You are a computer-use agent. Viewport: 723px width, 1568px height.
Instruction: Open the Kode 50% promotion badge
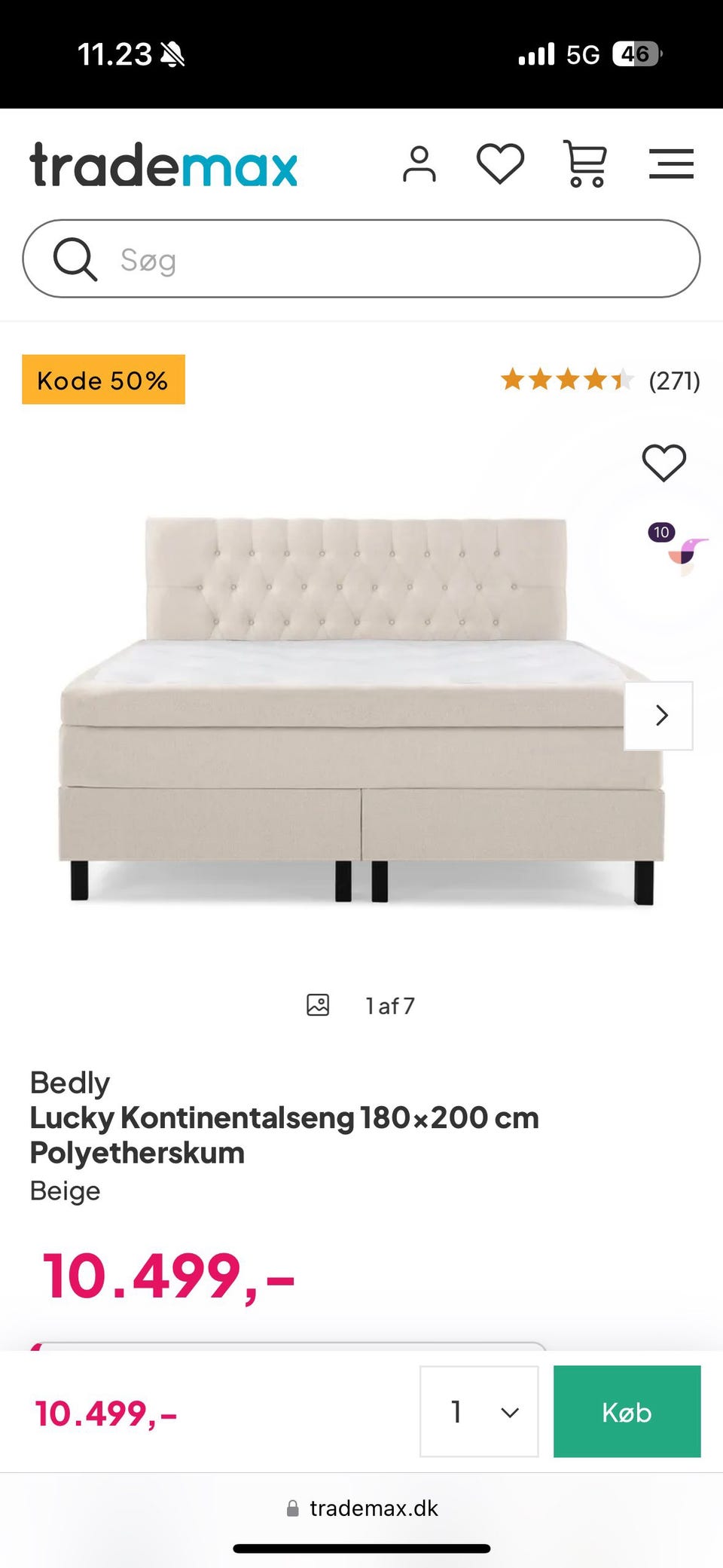click(x=102, y=381)
